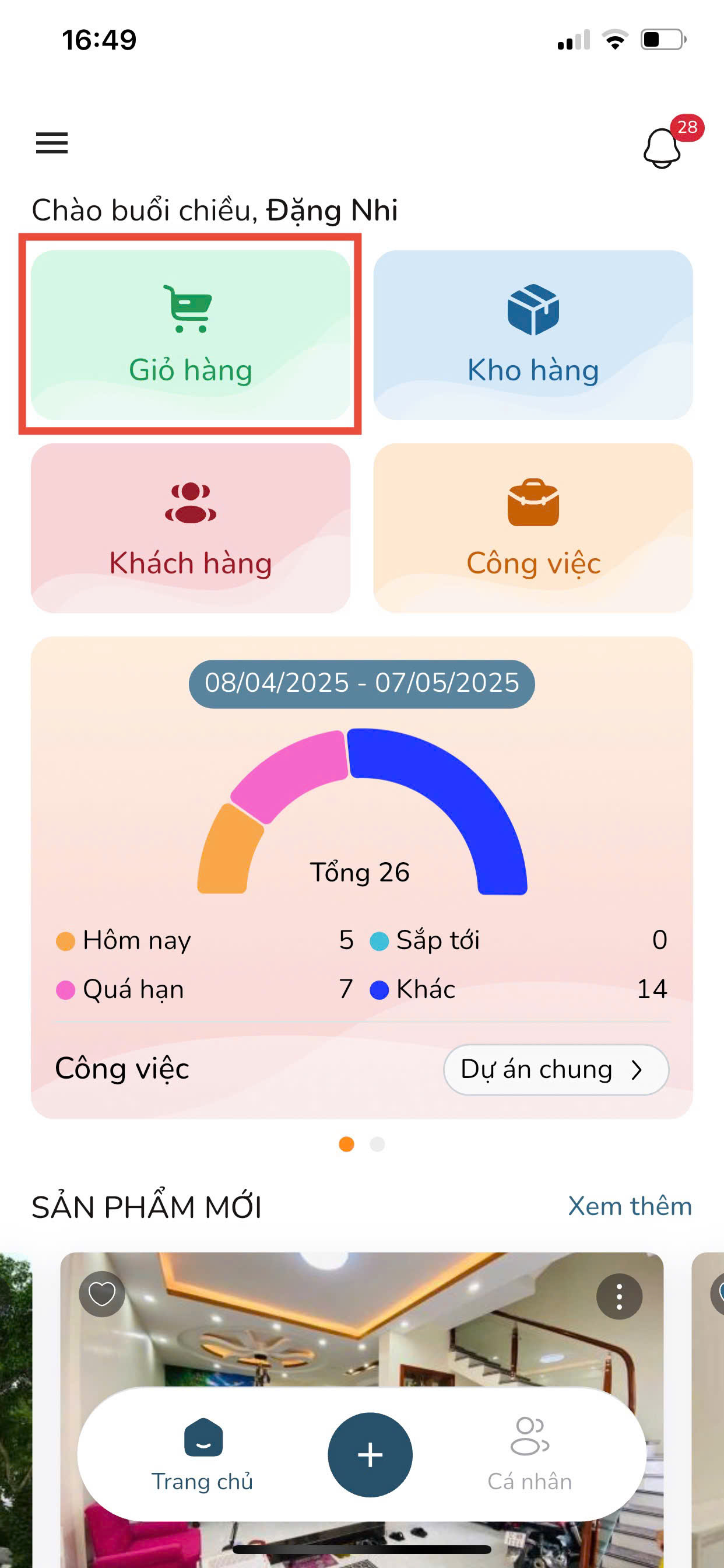
Task: Open the Giỏ hàng card
Action: (191, 335)
